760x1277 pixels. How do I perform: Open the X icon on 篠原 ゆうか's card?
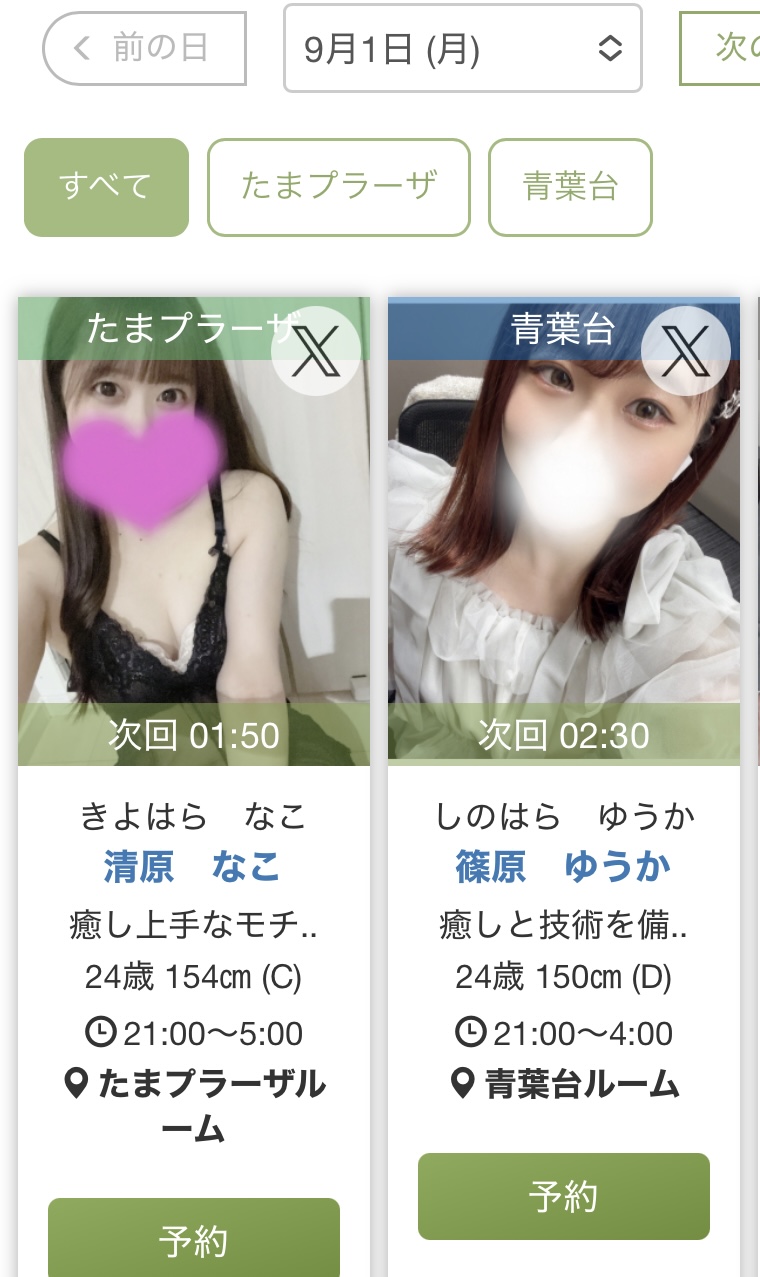point(685,351)
